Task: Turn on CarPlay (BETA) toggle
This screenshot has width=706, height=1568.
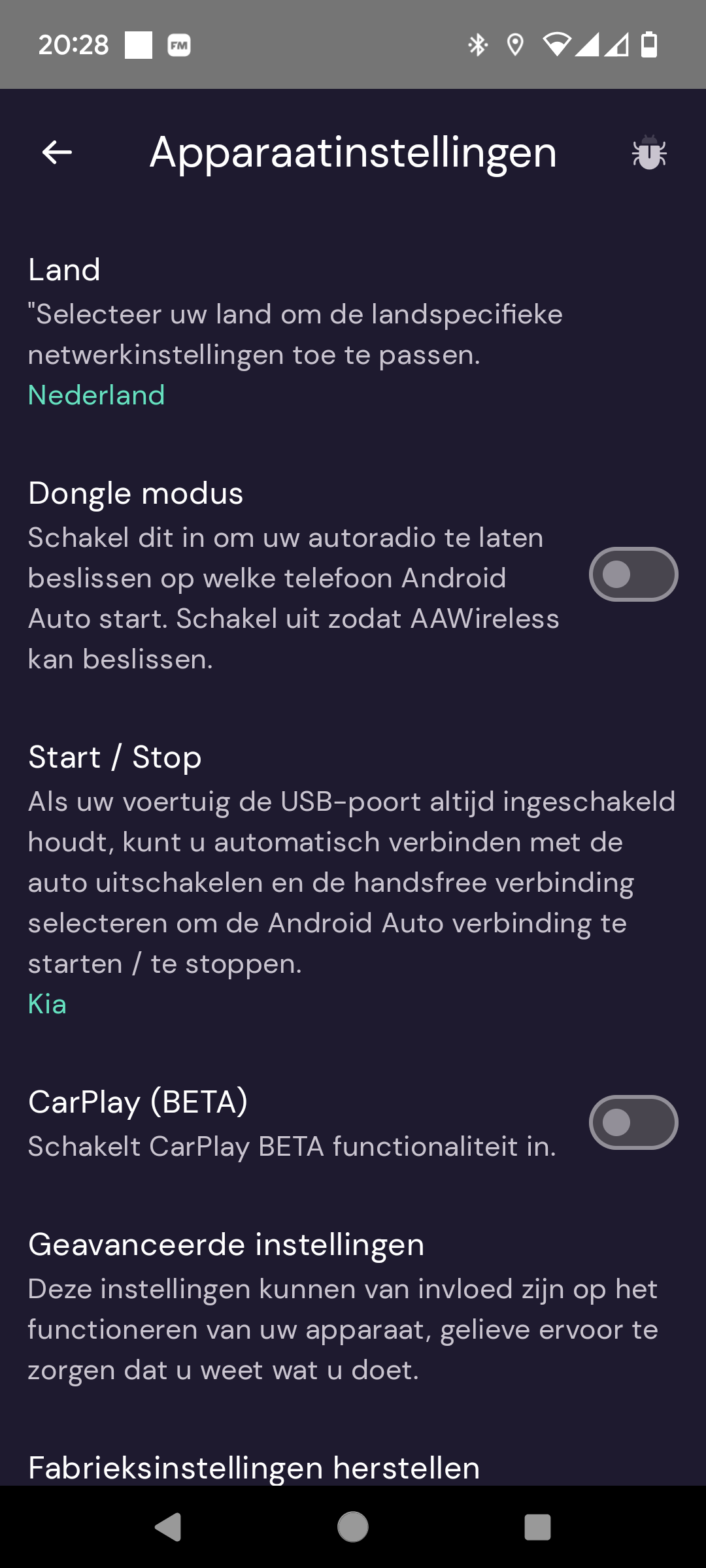Action: pos(633,1122)
